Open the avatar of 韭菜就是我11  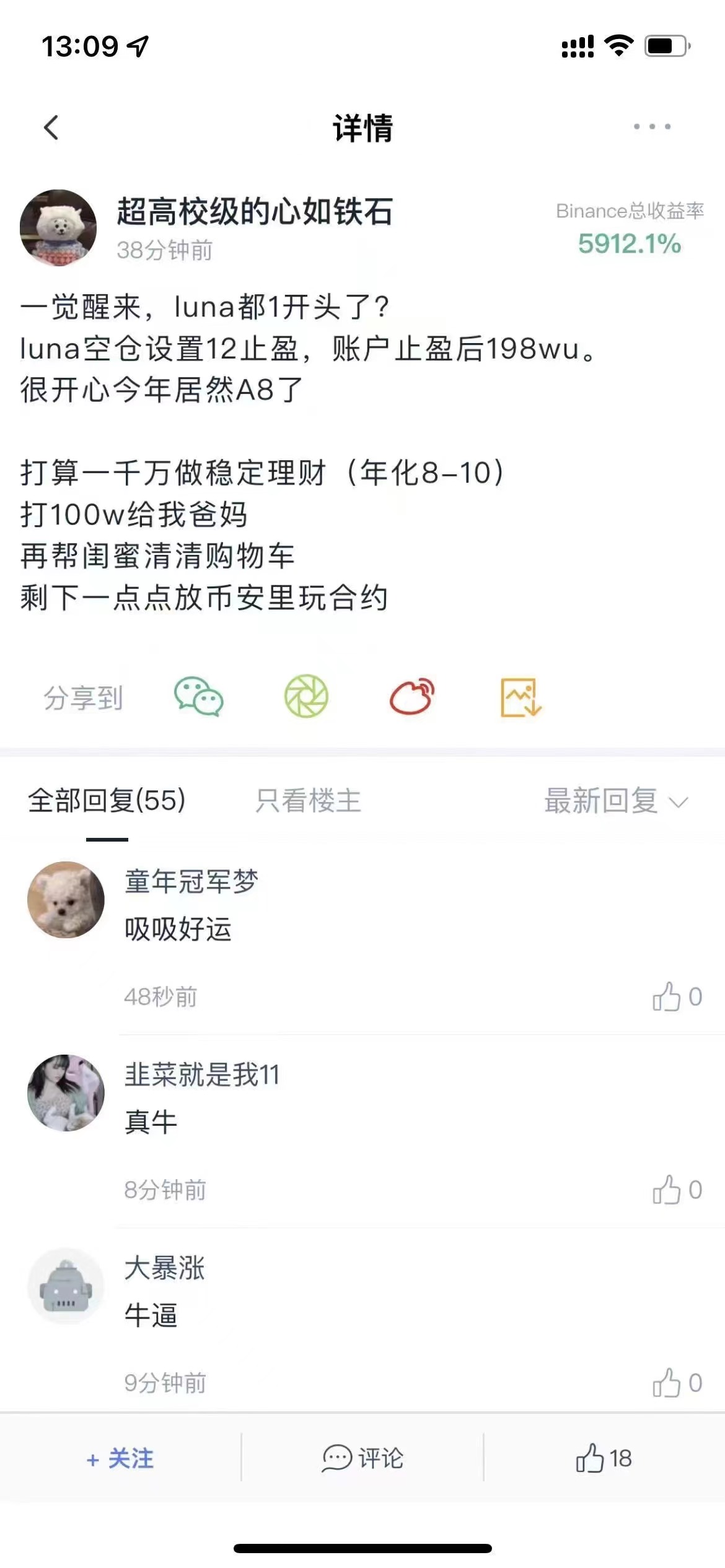click(66, 1093)
